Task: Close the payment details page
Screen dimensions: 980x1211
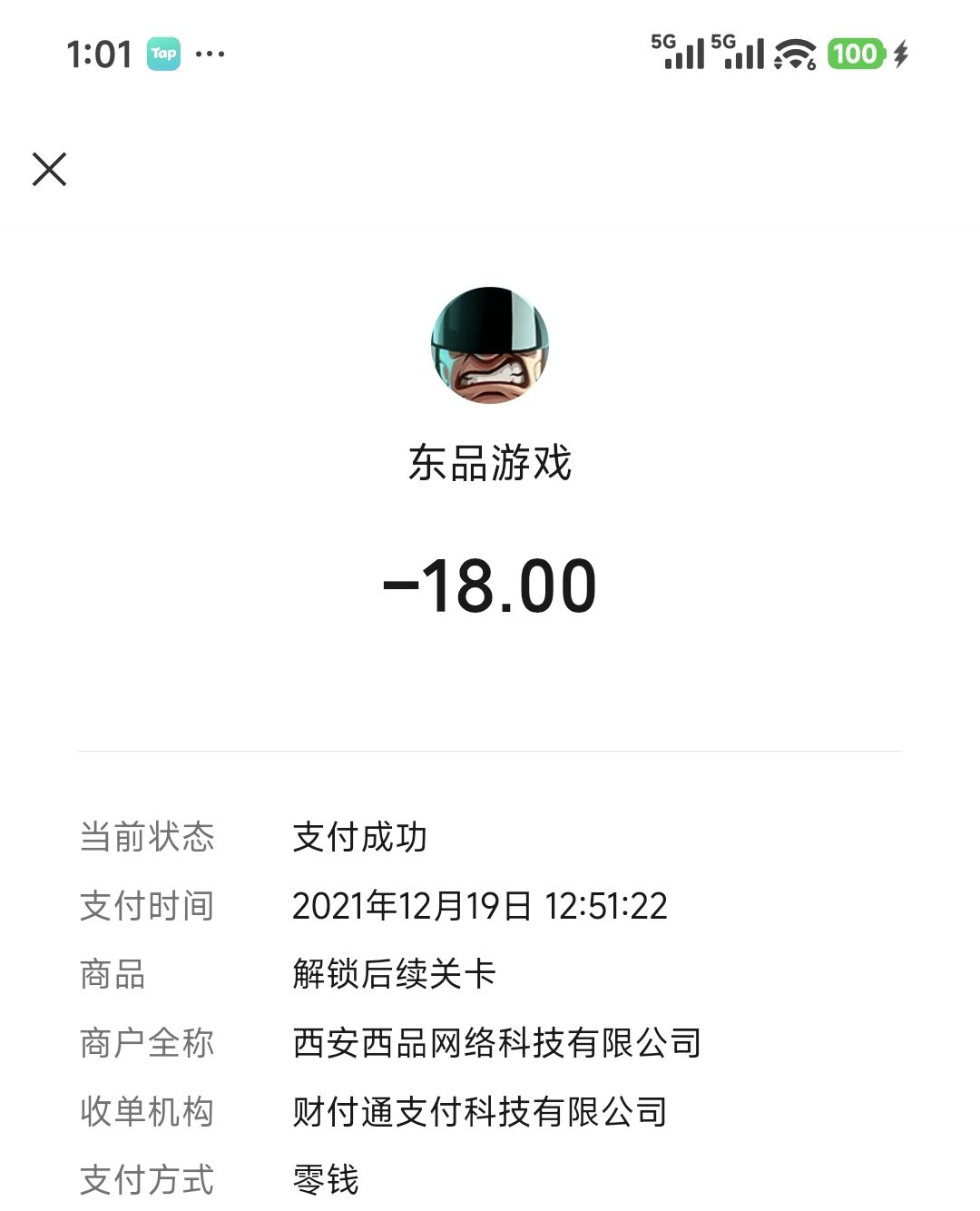Action: 50,170
